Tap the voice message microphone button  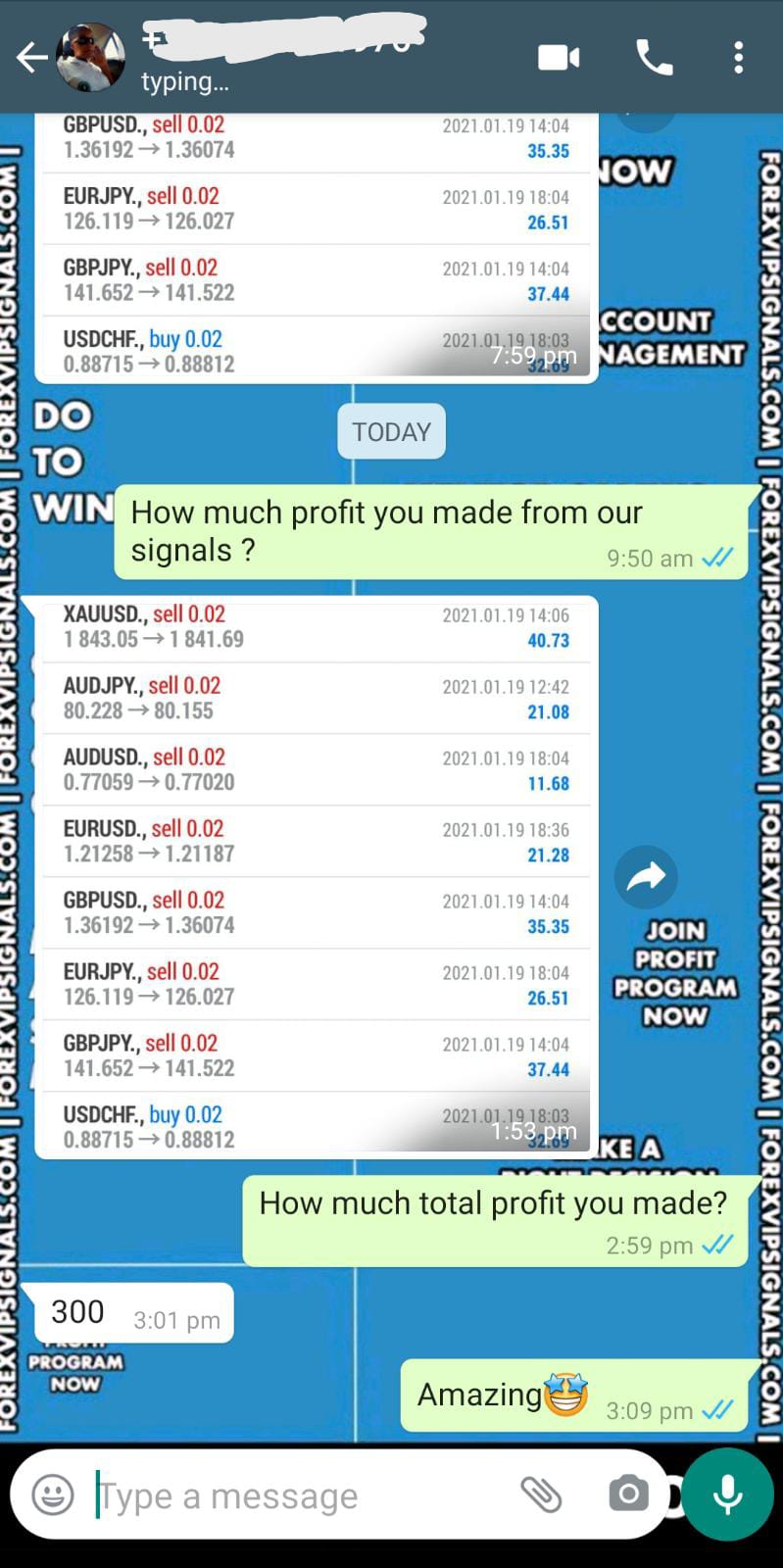[727, 1494]
